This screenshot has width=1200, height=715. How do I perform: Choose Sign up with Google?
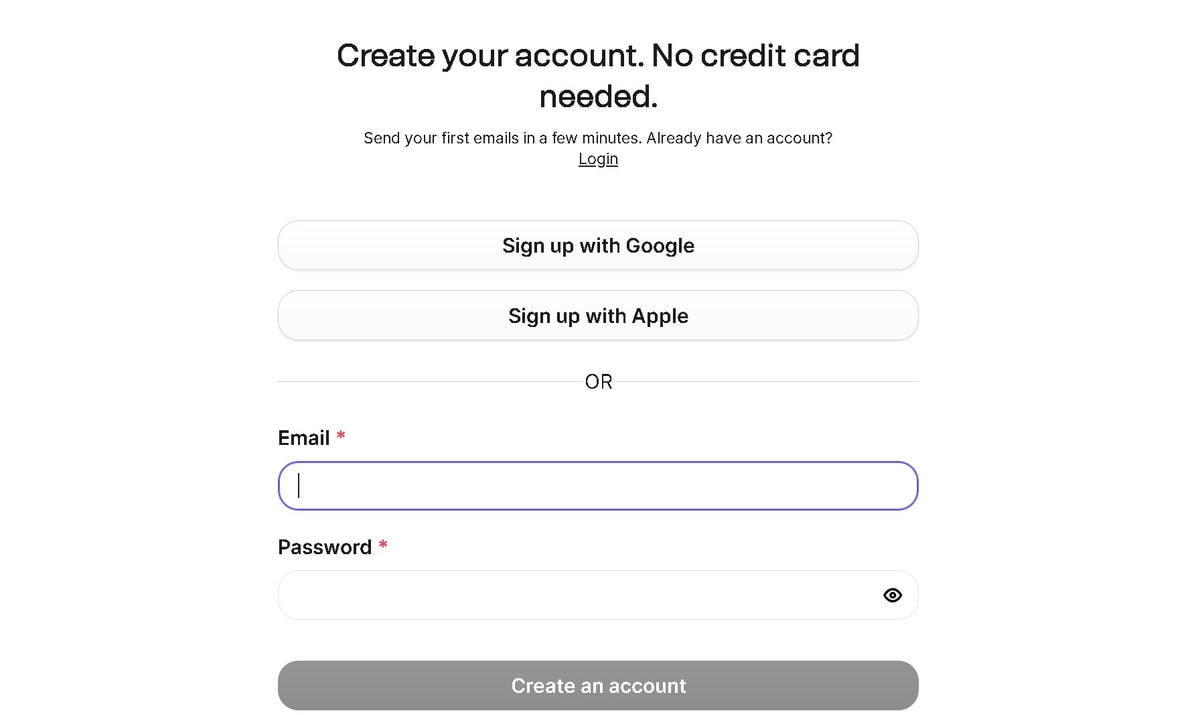tap(598, 246)
